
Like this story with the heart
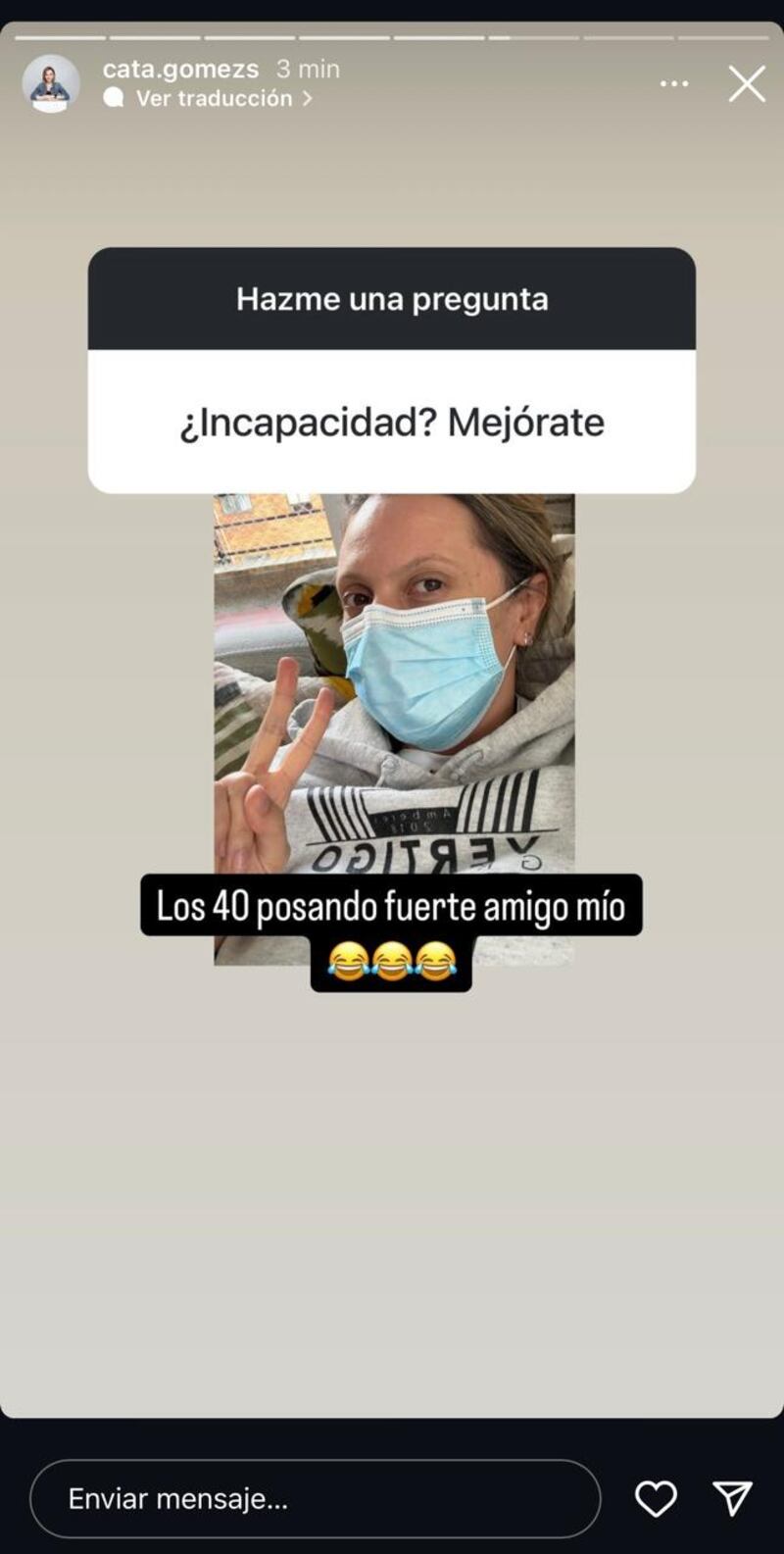(656, 1498)
